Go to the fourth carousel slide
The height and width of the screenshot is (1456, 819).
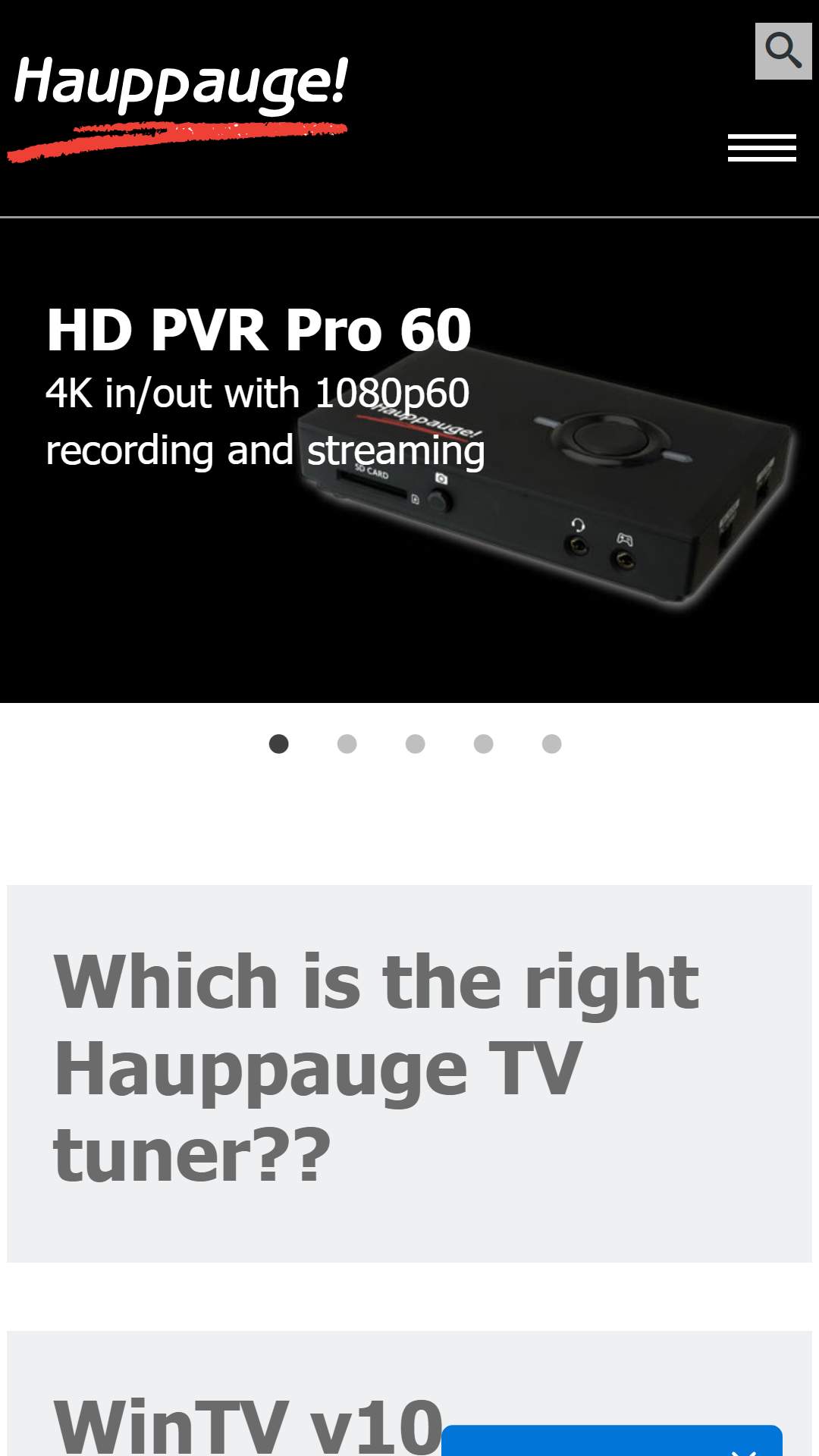point(483,744)
